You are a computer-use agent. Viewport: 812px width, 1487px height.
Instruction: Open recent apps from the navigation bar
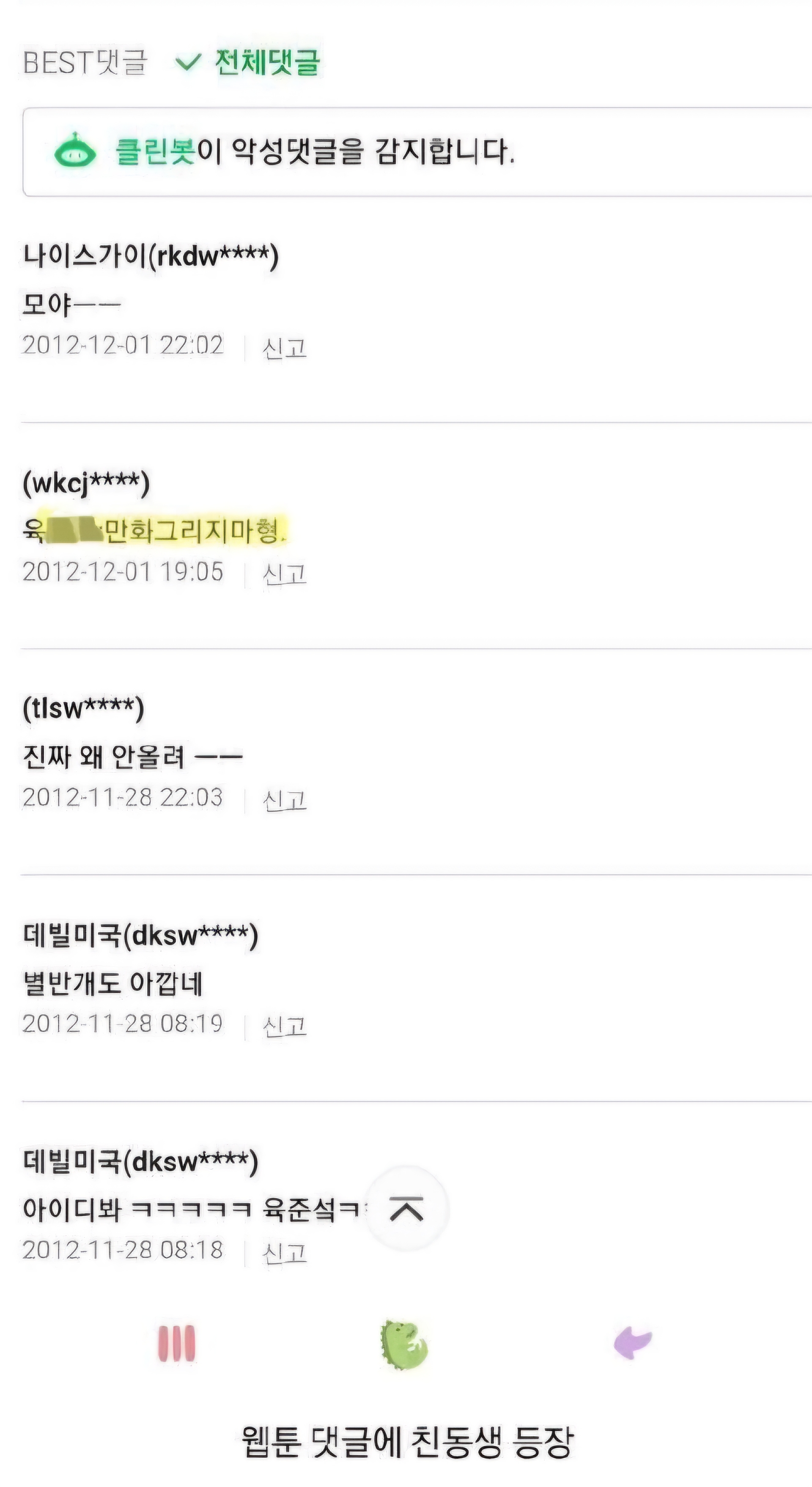click(x=177, y=1343)
